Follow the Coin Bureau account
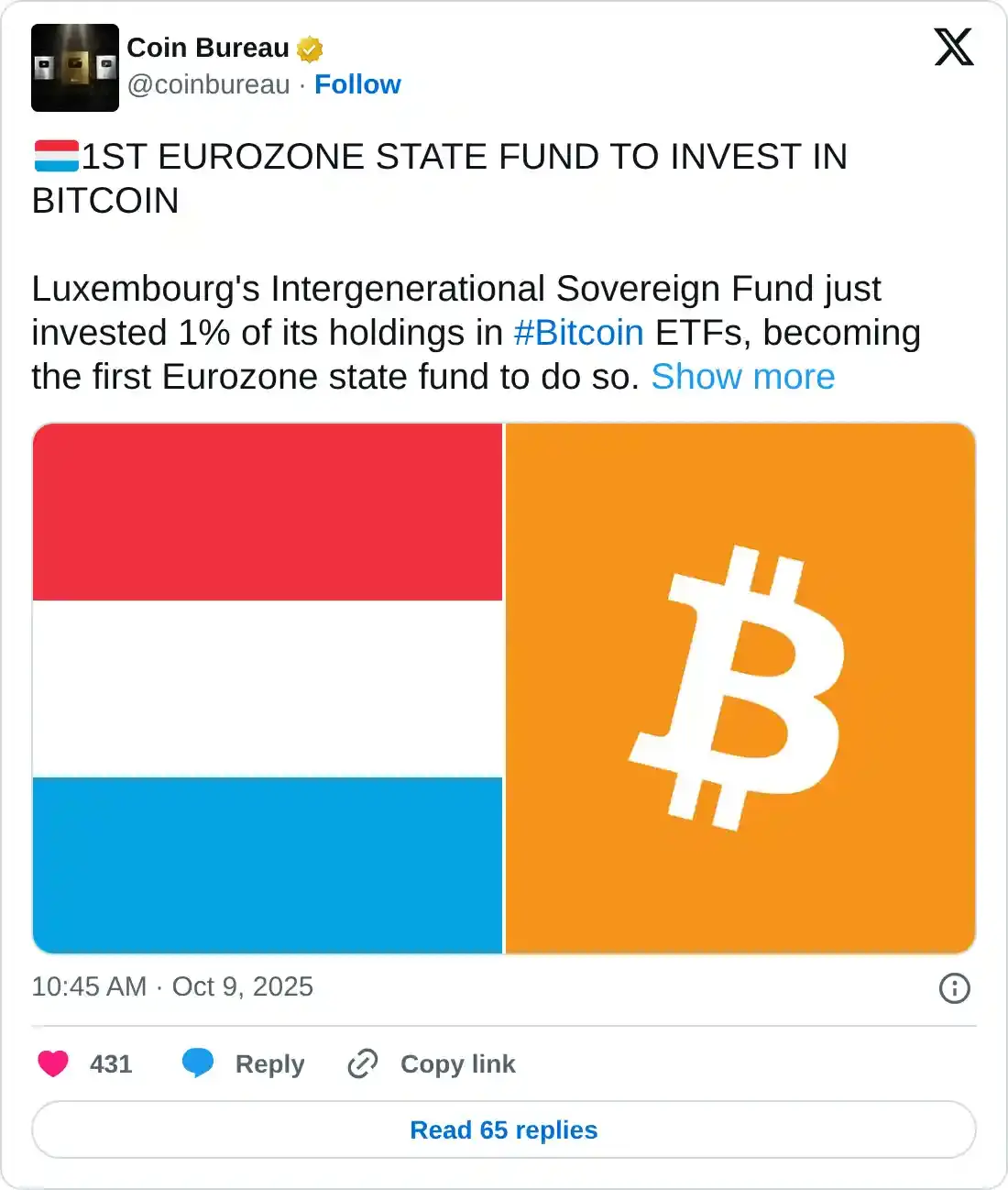Image resolution: width=1008 pixels, height=1190 pixels. [x=357, y=84]
